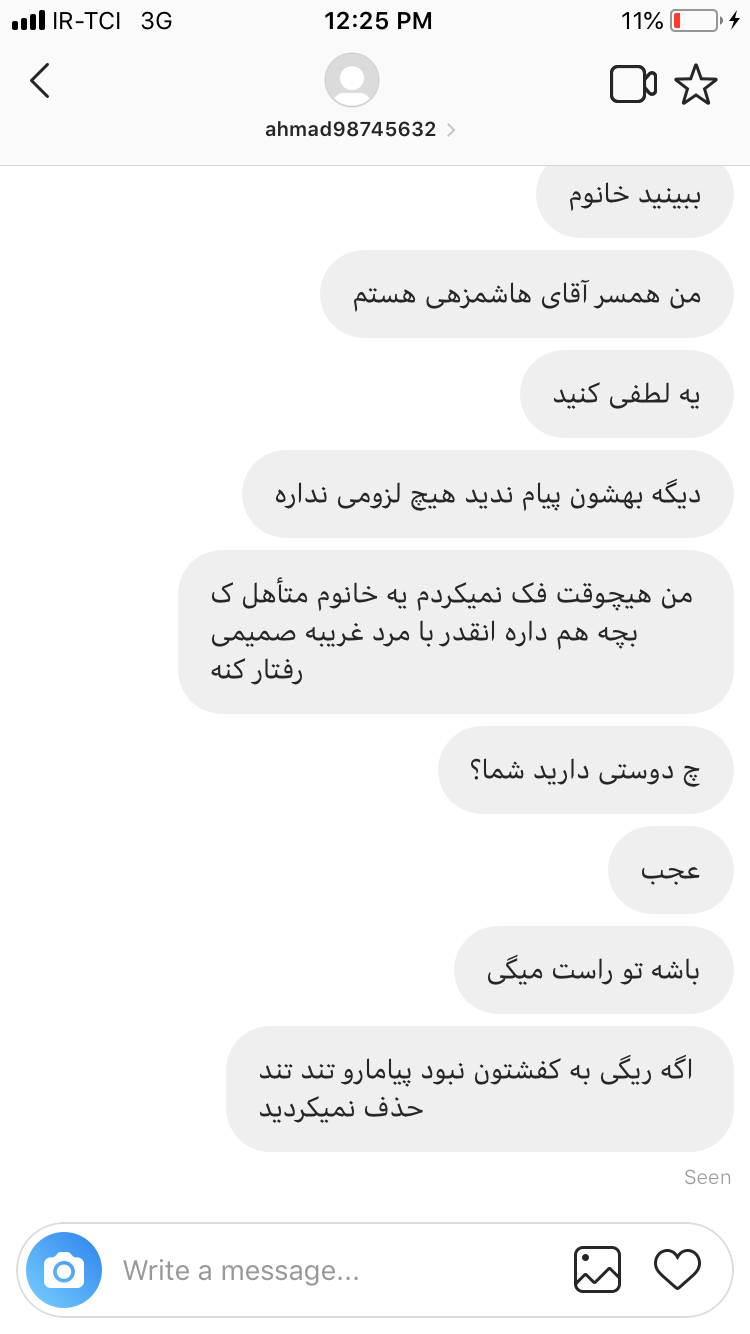Open the camera to send a photo
Viewport: 750px width, 1334px height.
coord(64,1271)
